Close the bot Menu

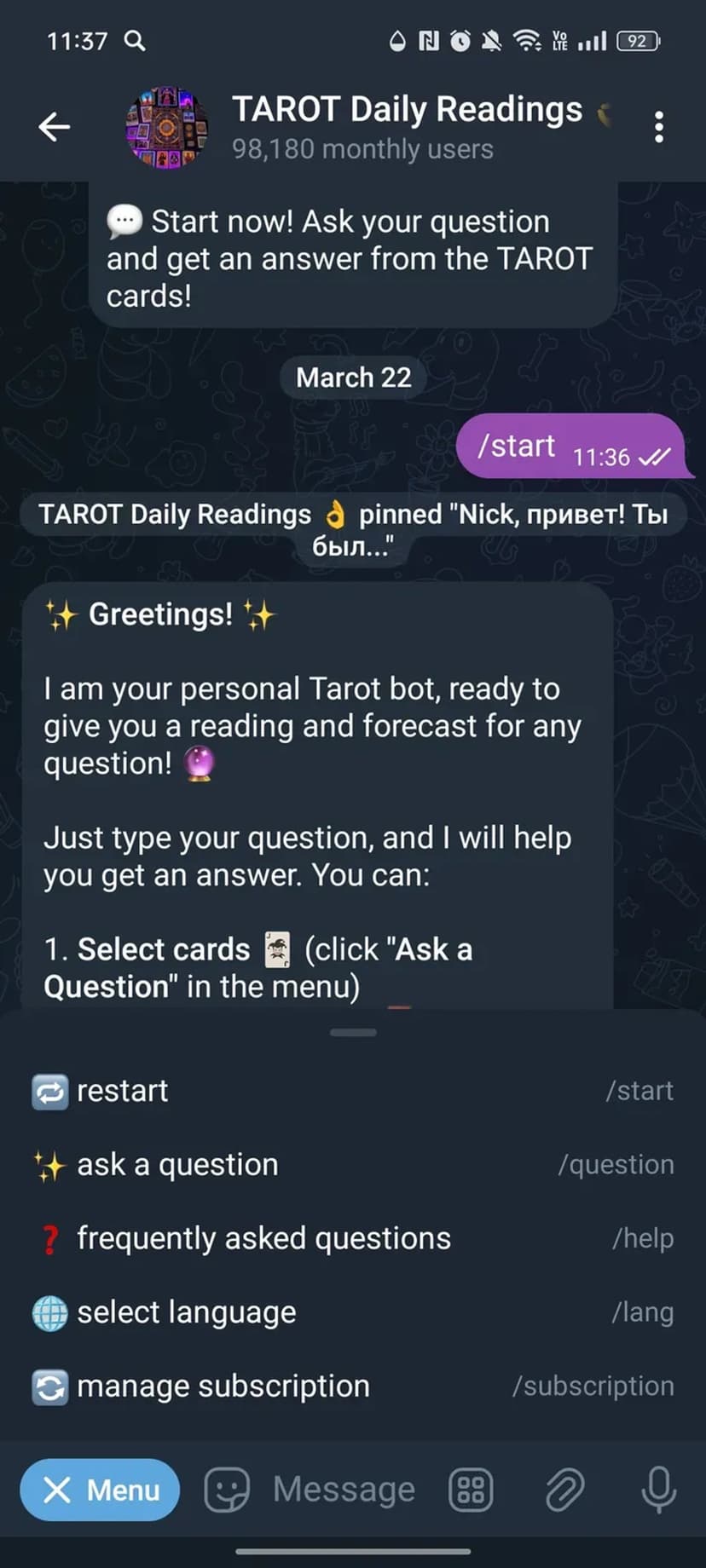(100, 1490)
